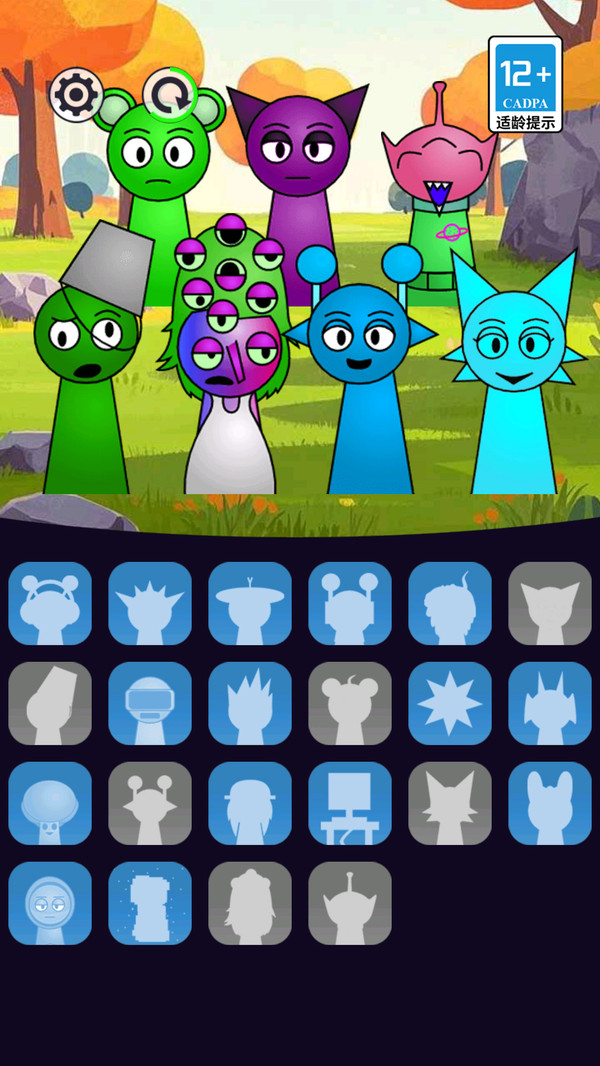The height and width of the screenshot is (1066, 600).
Task: Tap the VR goggles character tile
Action: 150,703
